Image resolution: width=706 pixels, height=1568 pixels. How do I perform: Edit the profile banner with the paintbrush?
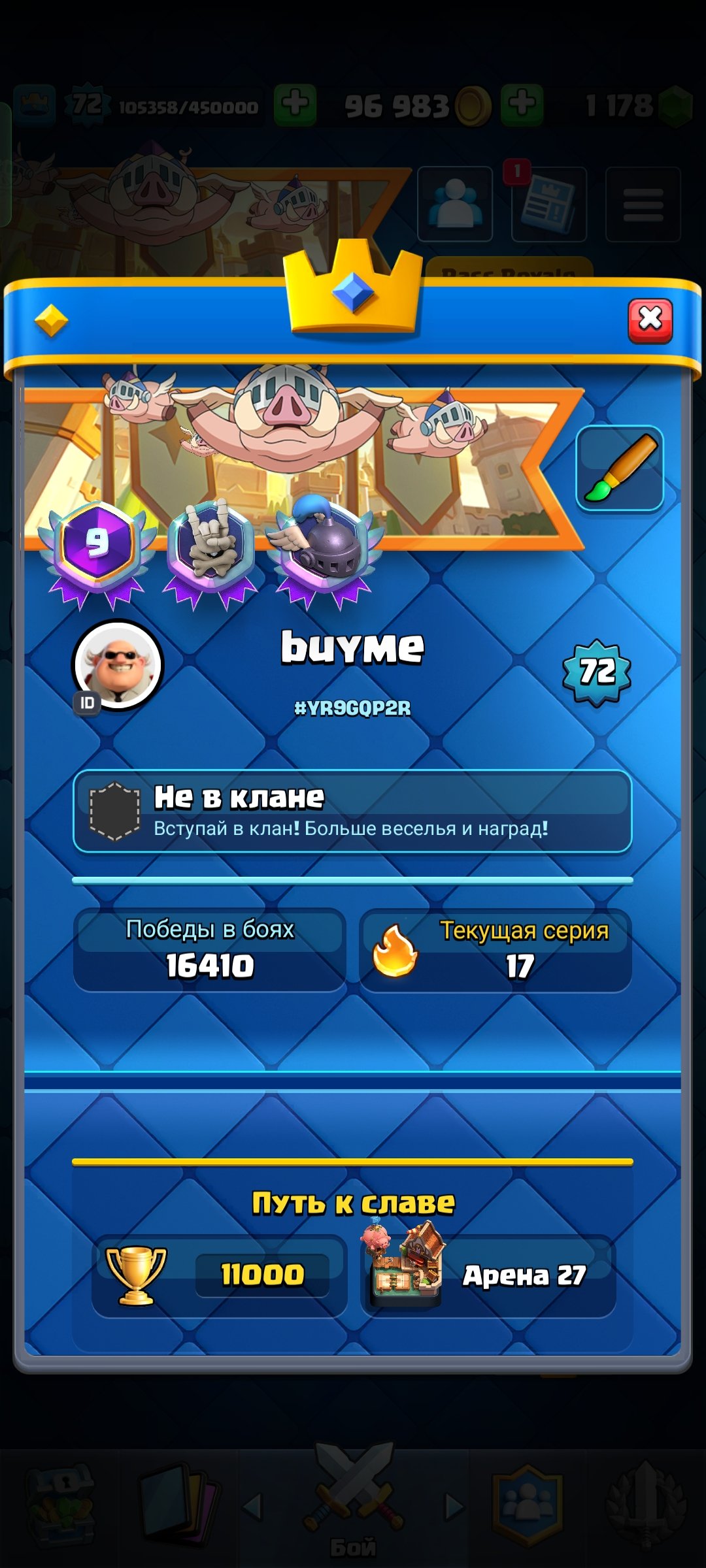pyautogui.click(x=619, y=468)
